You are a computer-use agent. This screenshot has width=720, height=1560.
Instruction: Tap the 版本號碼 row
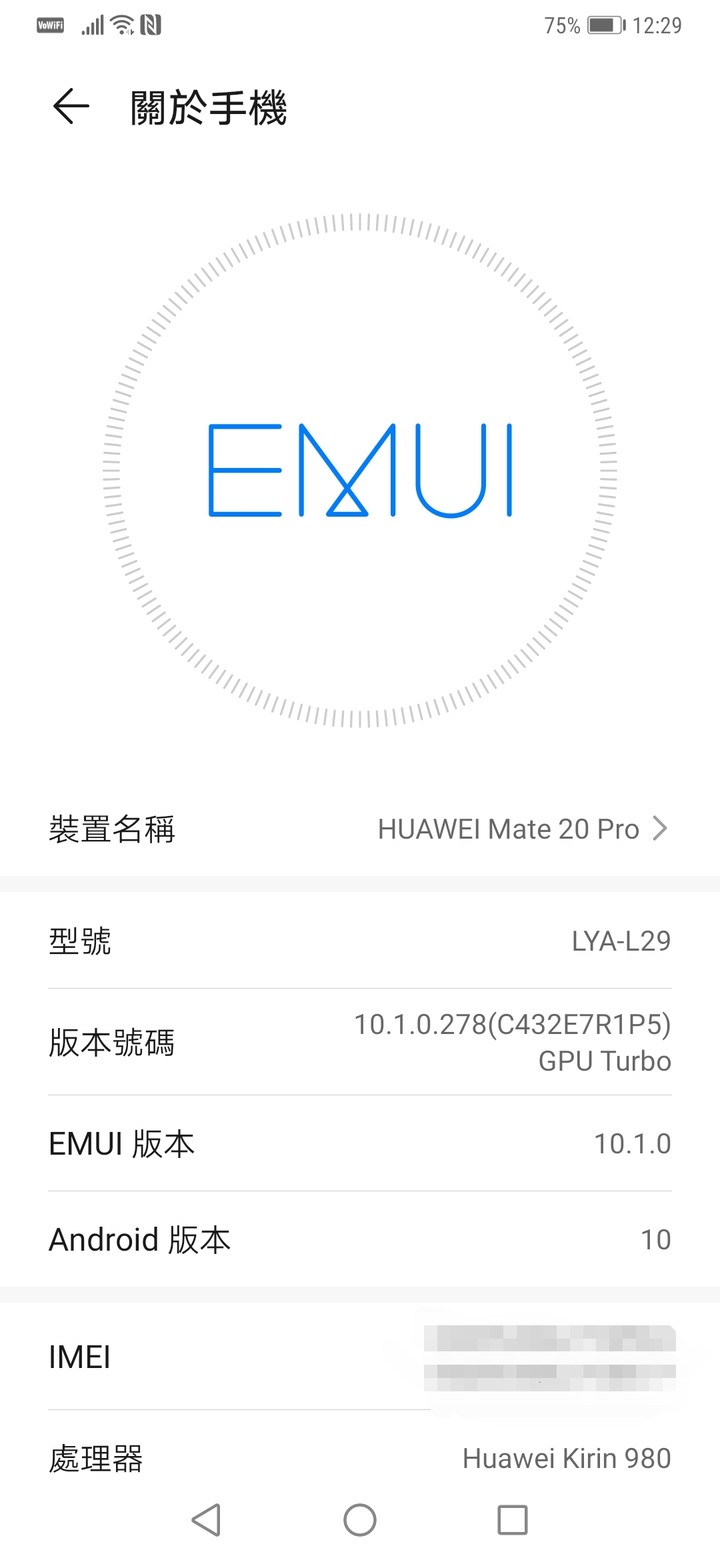click(x=360, y=1043)
